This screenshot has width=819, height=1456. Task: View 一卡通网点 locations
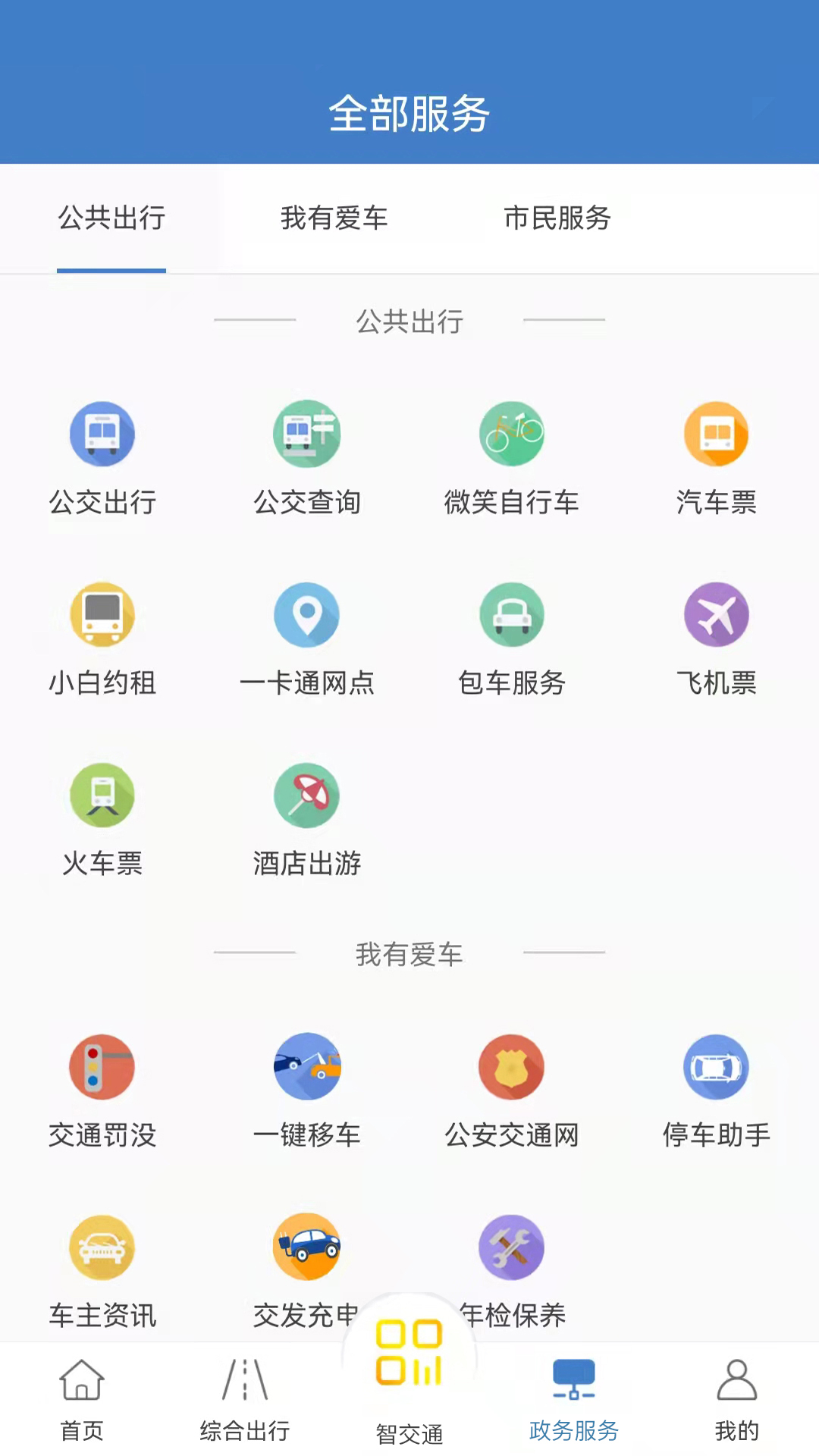307,637
